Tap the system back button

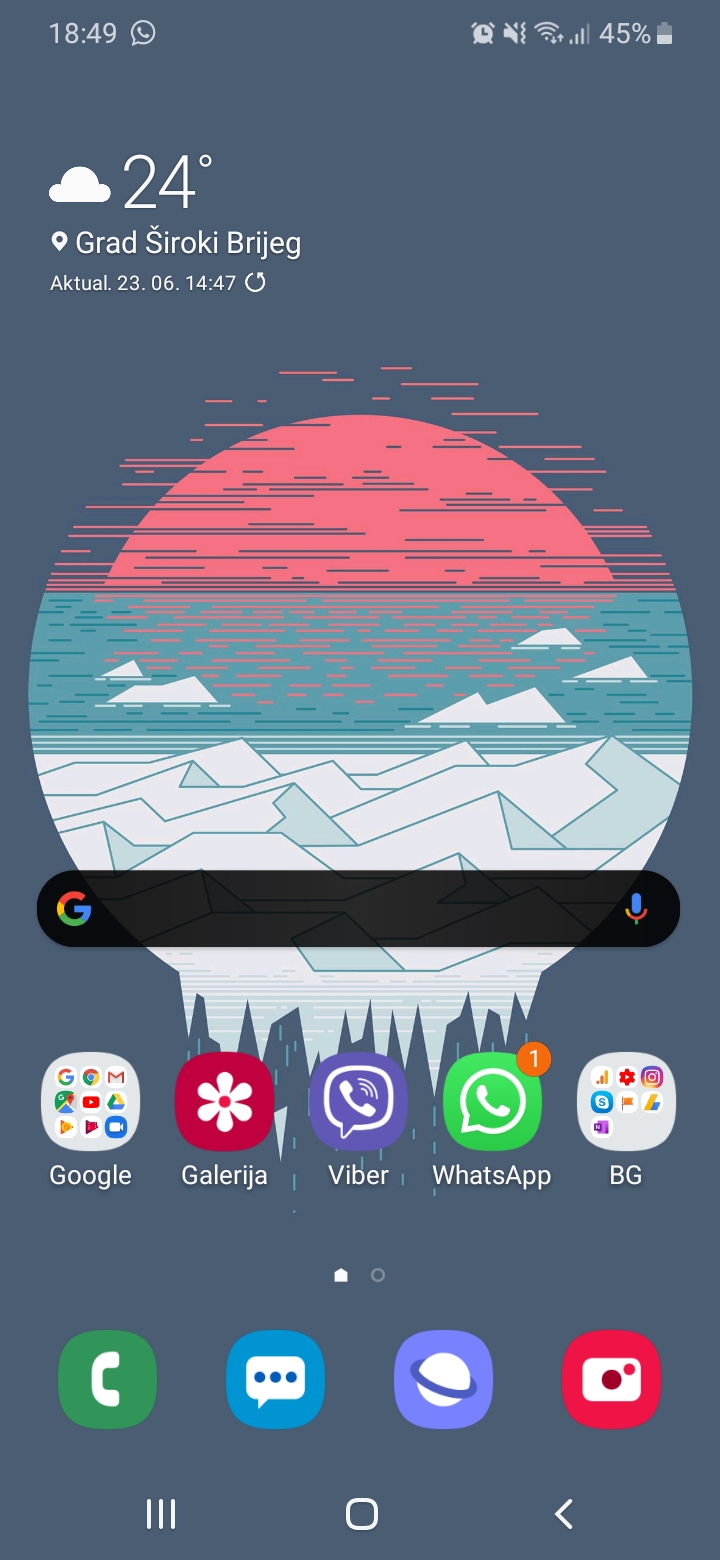point(564,1514)
